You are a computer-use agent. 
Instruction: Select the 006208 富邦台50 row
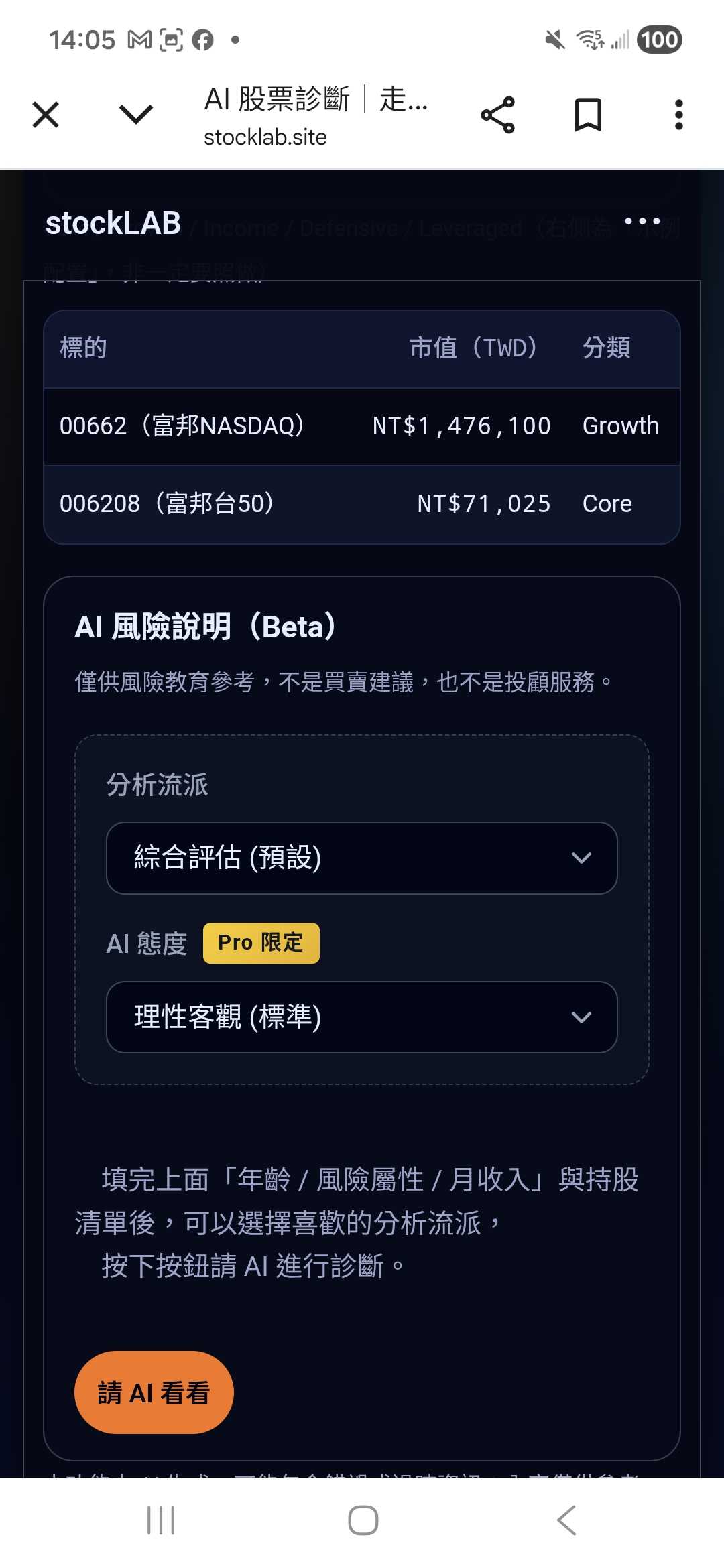tap(362, 503)
